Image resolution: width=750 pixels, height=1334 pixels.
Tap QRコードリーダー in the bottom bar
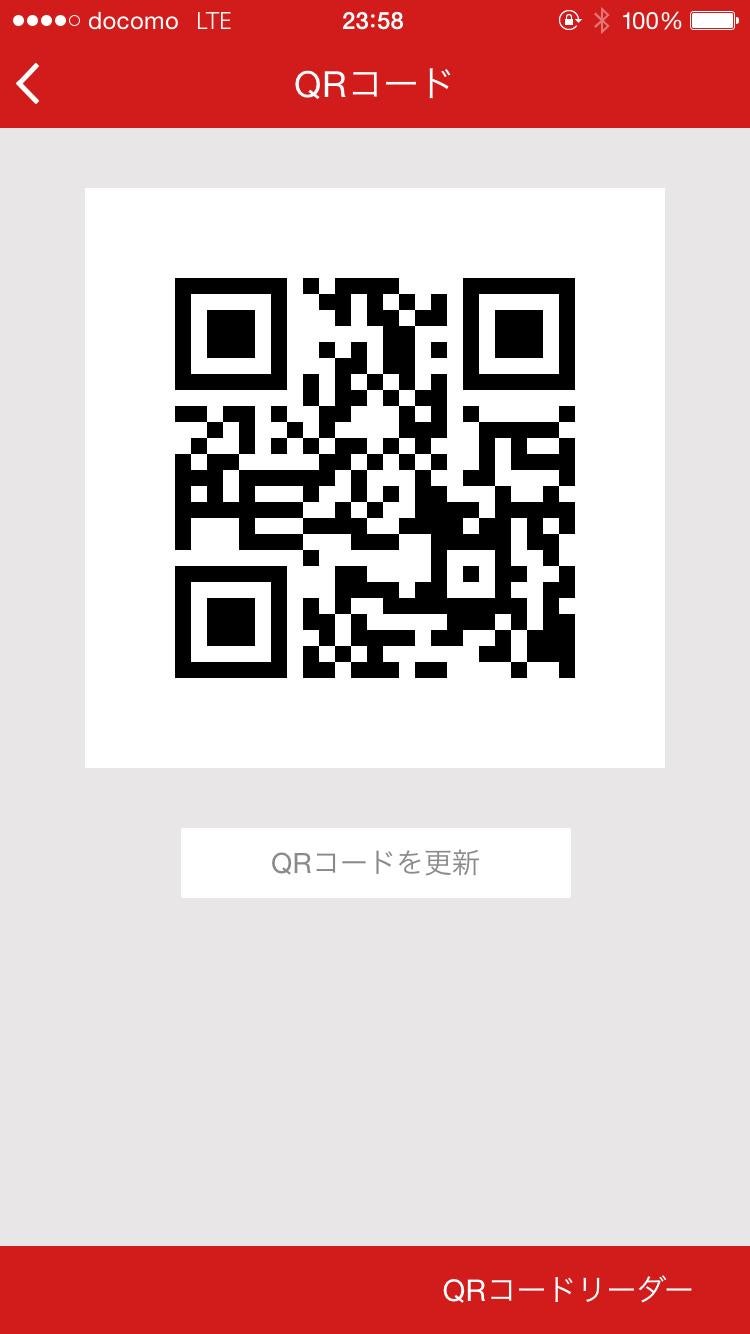[565, 1291]
